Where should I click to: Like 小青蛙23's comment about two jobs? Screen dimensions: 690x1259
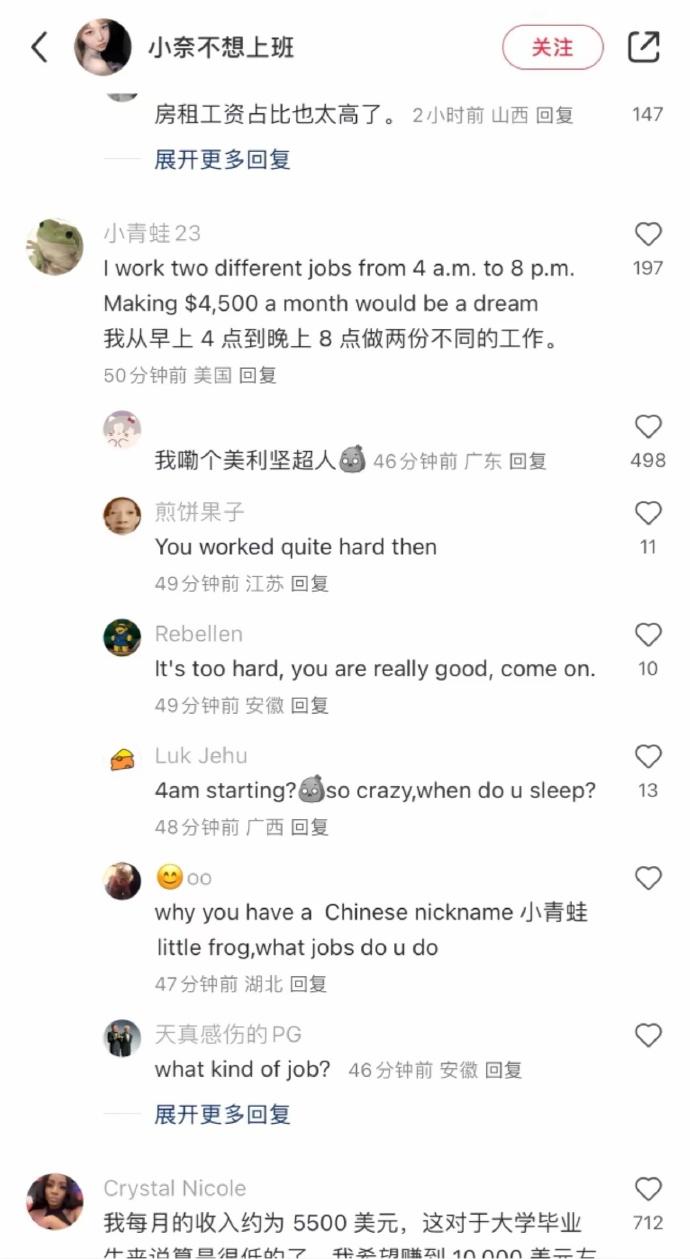click(x=648, y=235)
